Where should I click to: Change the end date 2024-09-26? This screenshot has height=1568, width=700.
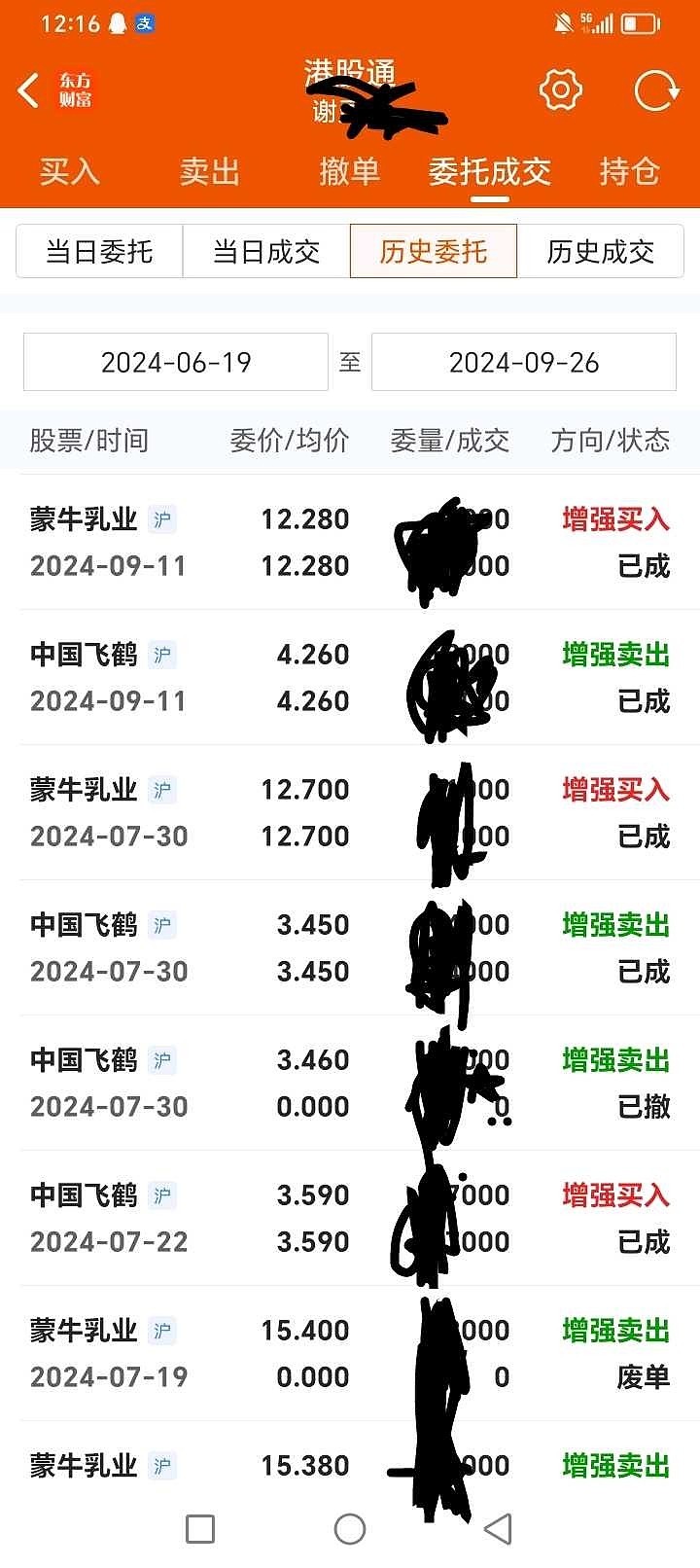click(x=524, y=362)
